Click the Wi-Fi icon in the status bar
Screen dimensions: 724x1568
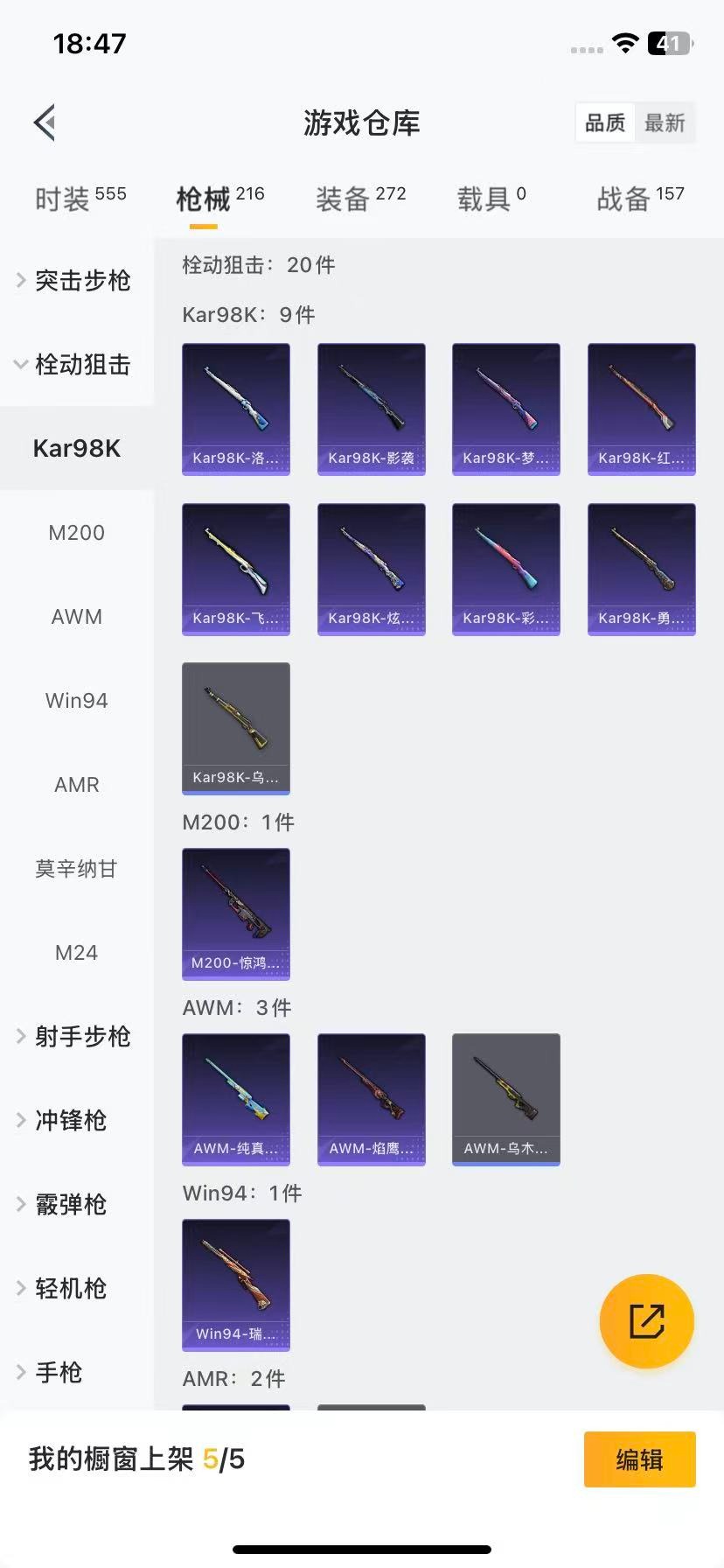(624, 43)
